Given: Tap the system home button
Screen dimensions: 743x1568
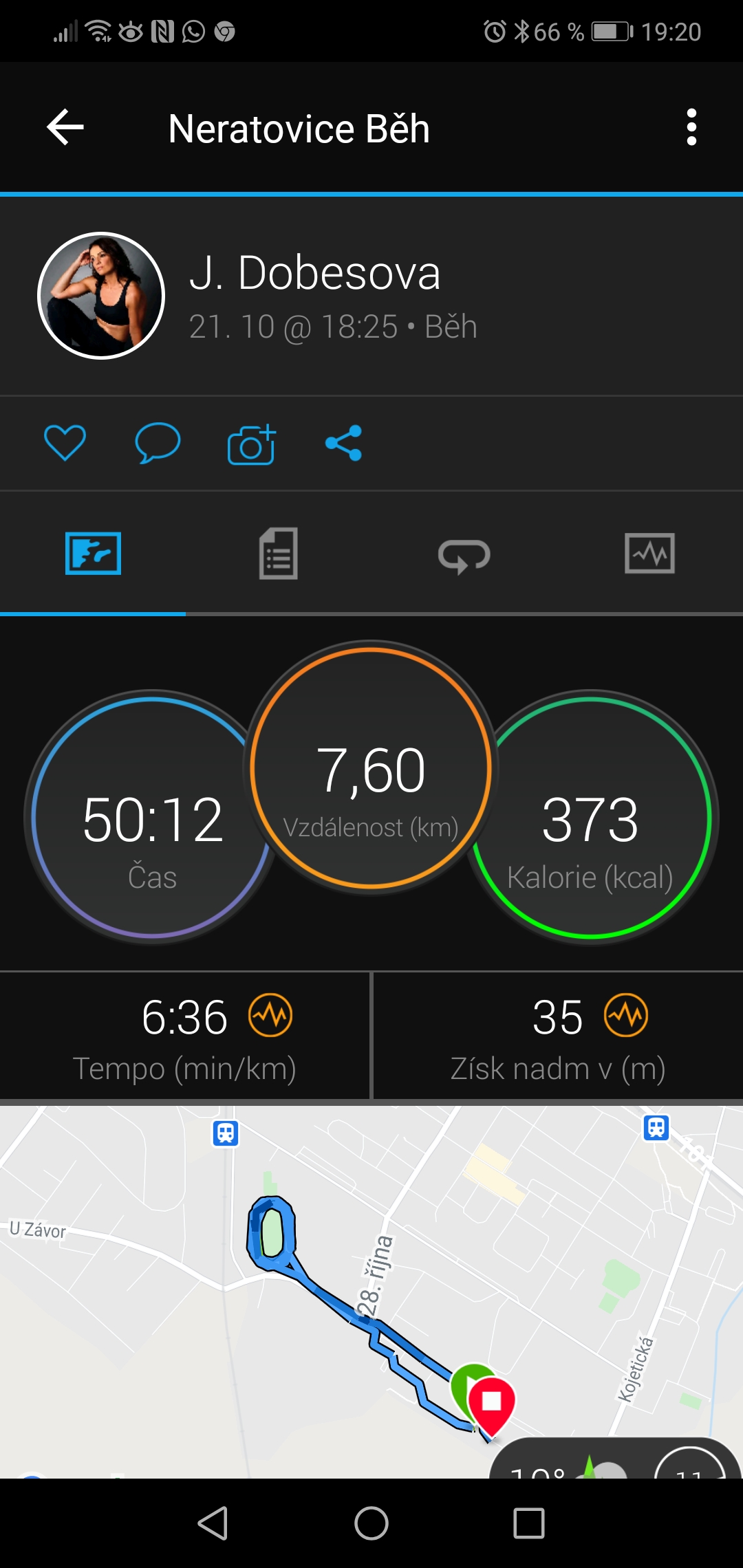Looking at the screenshot, I should click(x=371, y=1523).
